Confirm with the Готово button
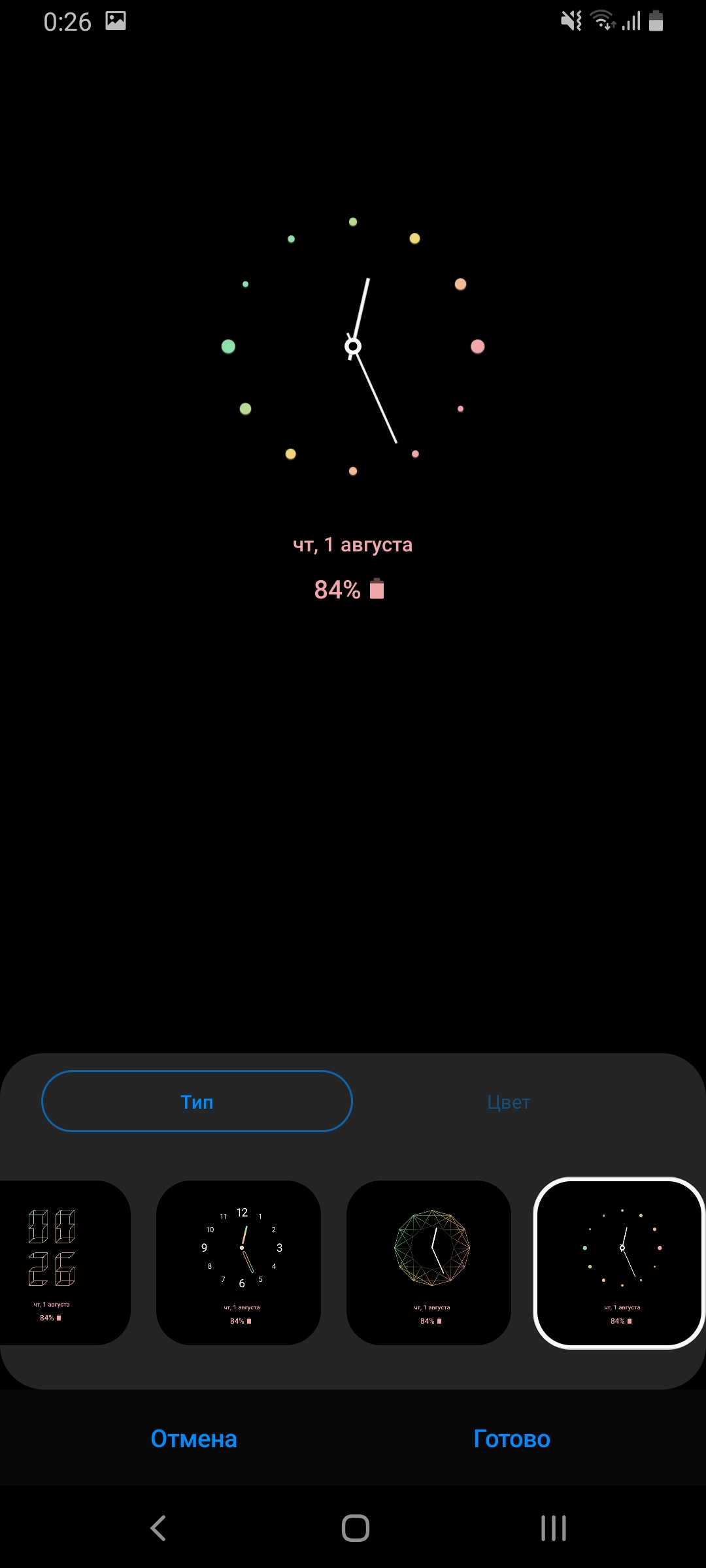Image resolution: width=706 pixels, height=1568 pixels. 512,1439
